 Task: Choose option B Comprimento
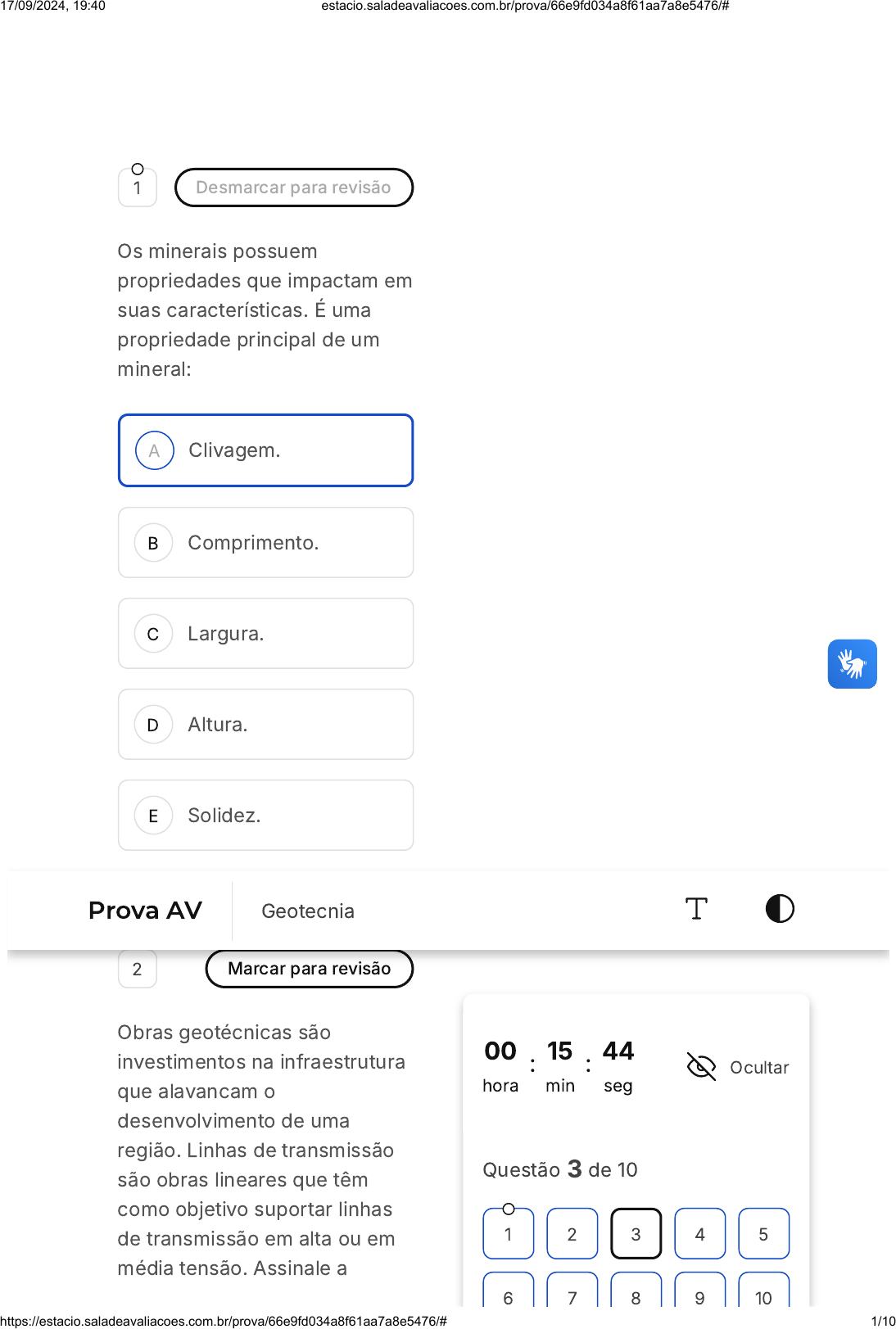265,543
